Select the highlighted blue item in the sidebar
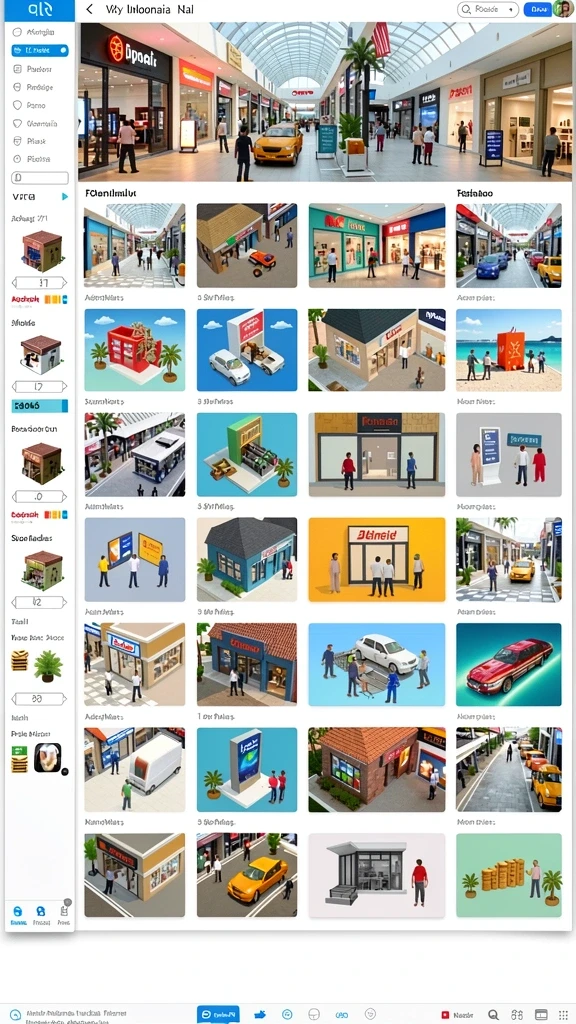 (40, 50)
